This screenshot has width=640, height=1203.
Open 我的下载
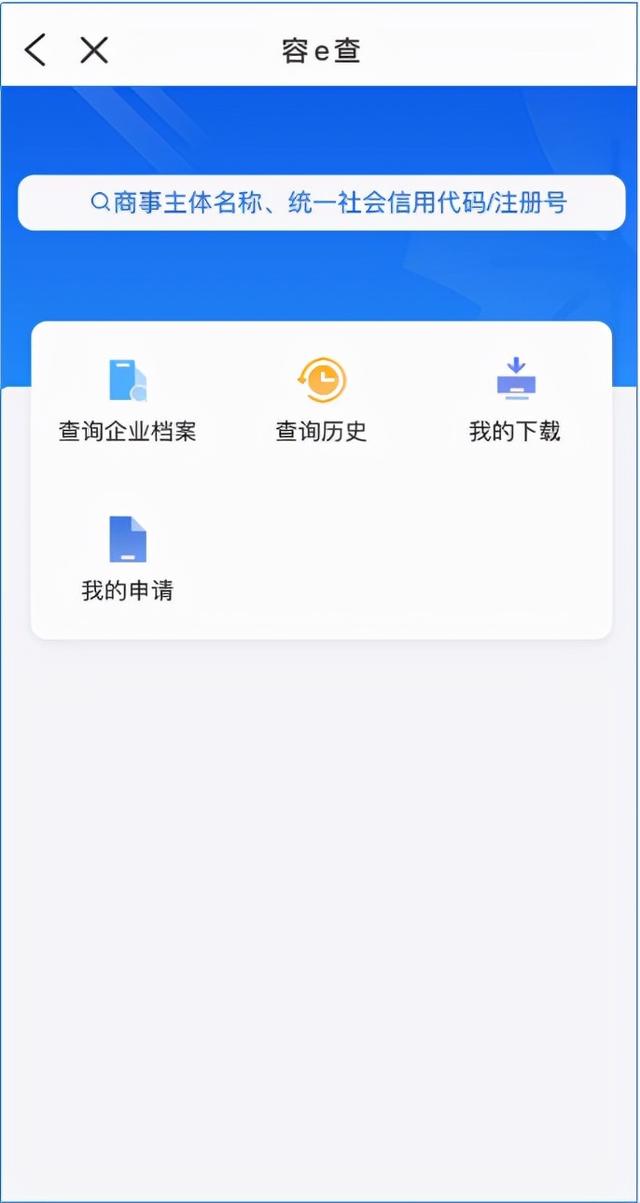pyautogui.click(x=515, y=400)
